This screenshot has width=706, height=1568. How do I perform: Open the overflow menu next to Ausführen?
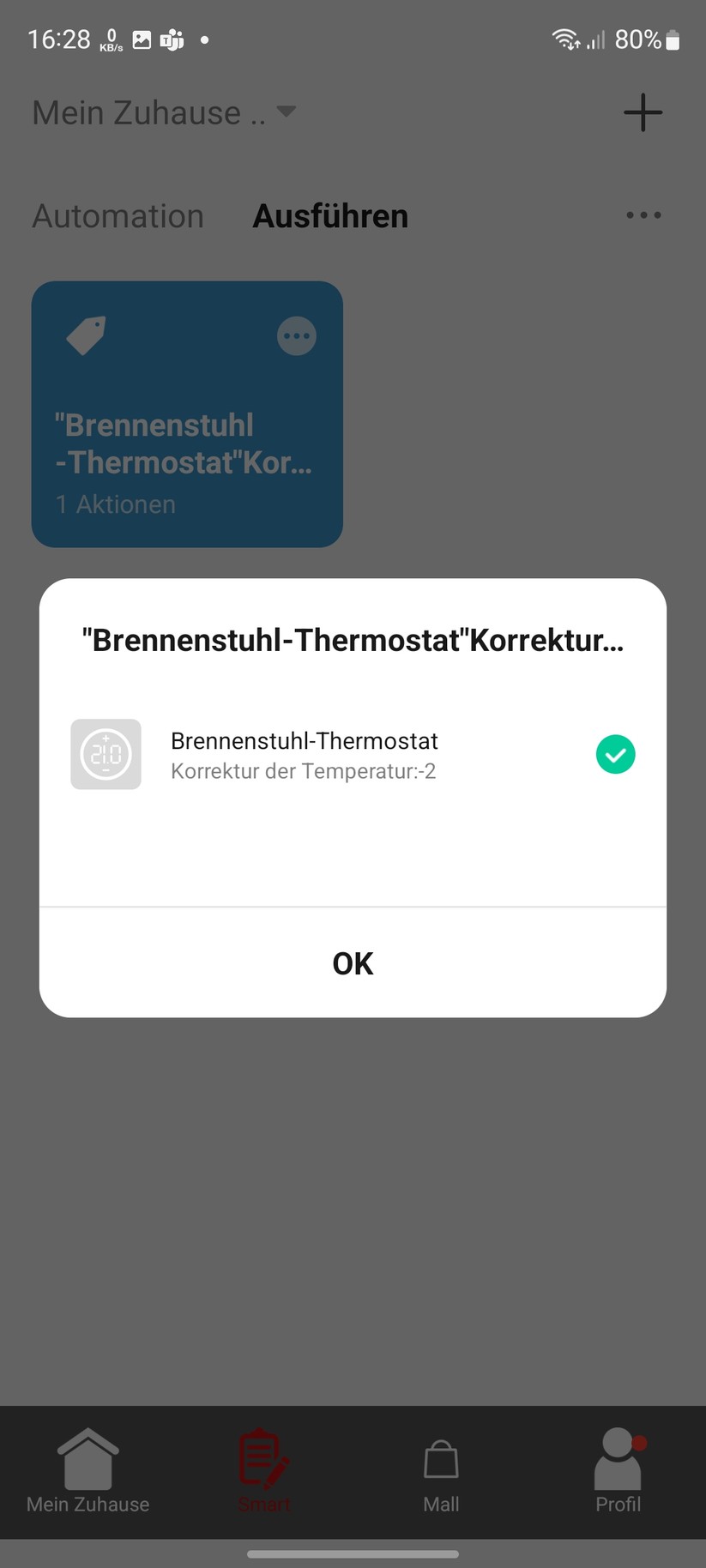643,215
